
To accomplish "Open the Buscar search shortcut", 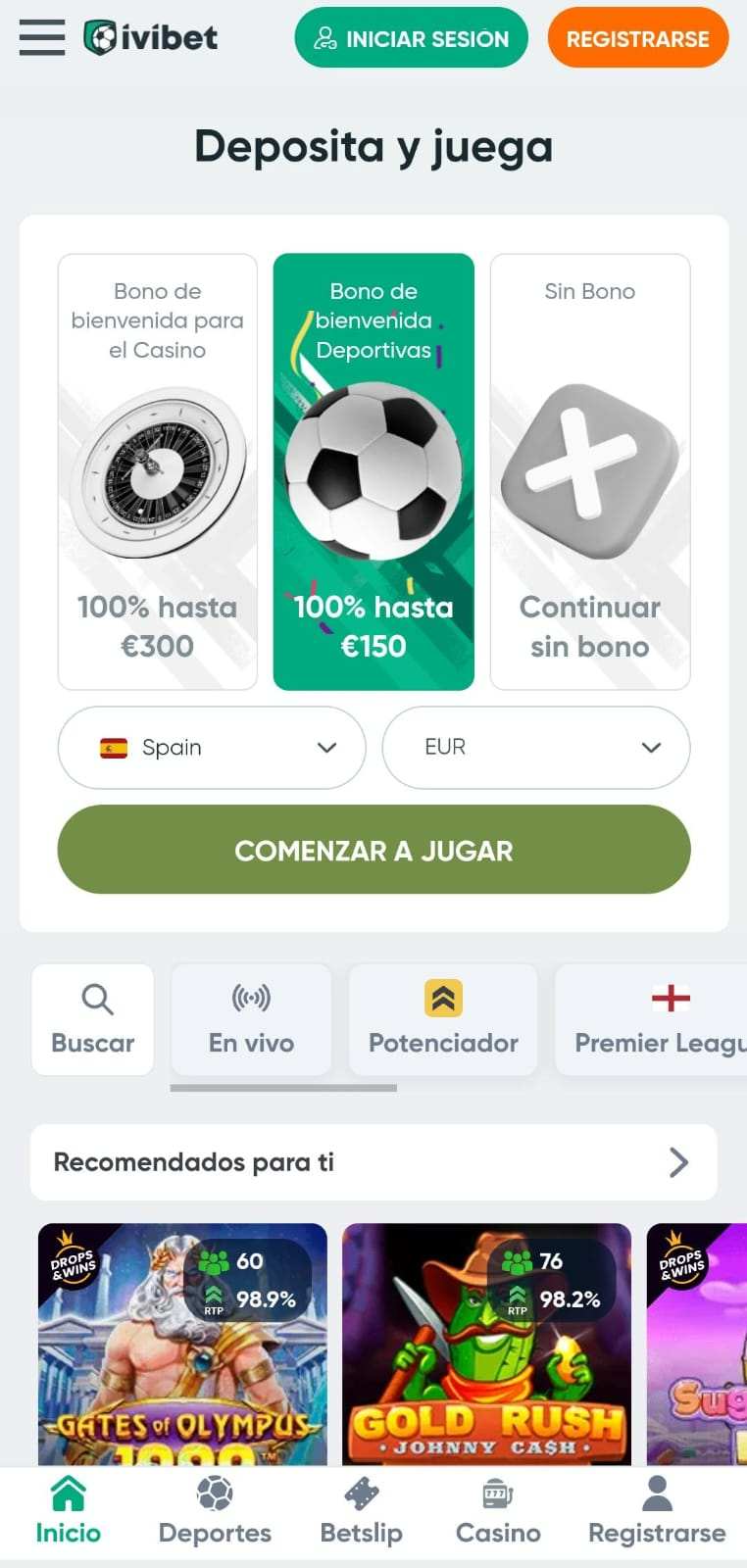I will (93, 1019).
